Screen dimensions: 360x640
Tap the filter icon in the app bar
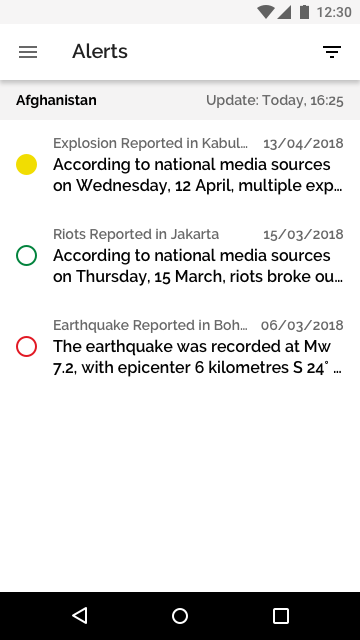tap(331, 52)
